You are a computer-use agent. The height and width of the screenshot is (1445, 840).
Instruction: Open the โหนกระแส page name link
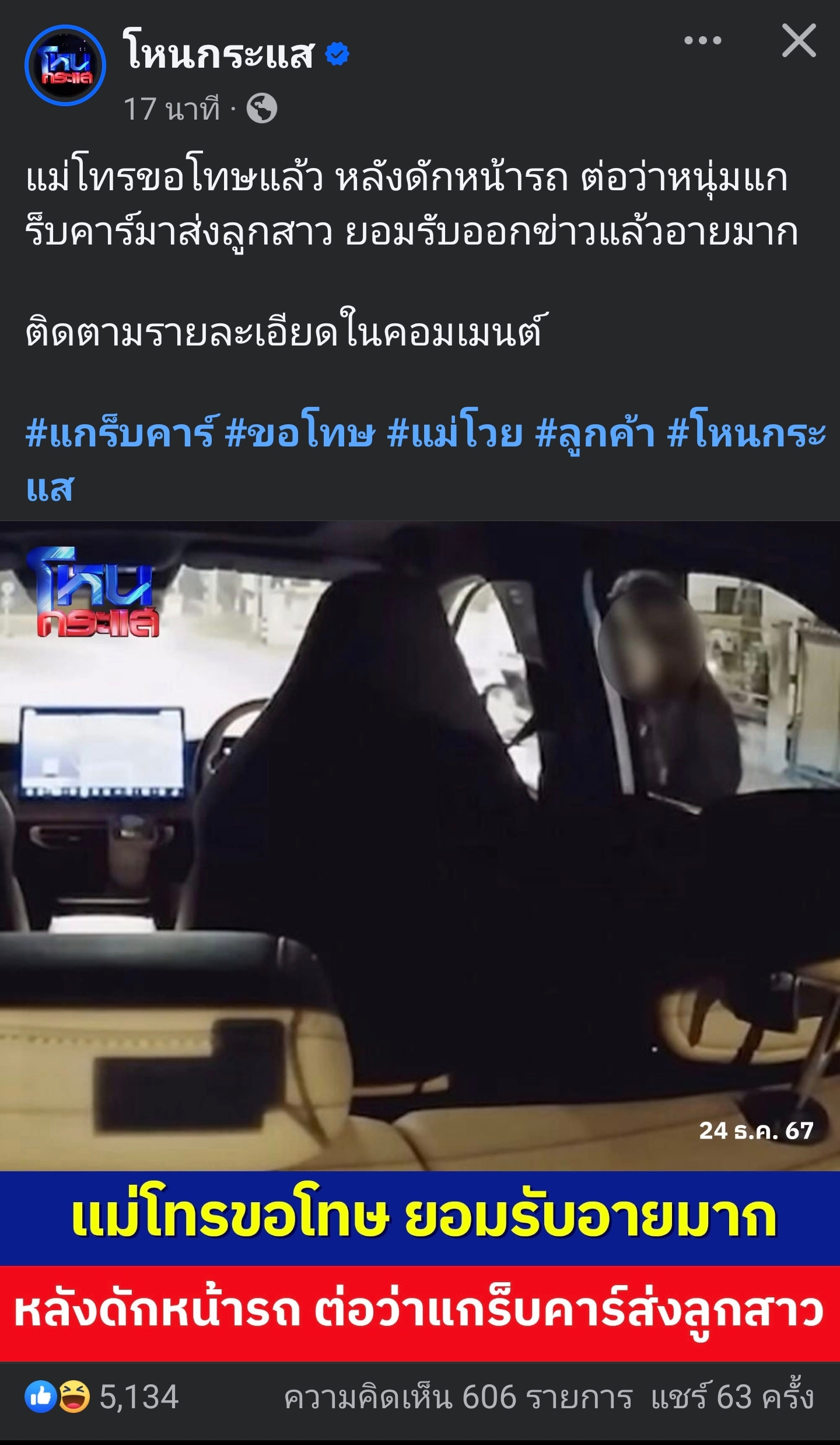[219, 54]
